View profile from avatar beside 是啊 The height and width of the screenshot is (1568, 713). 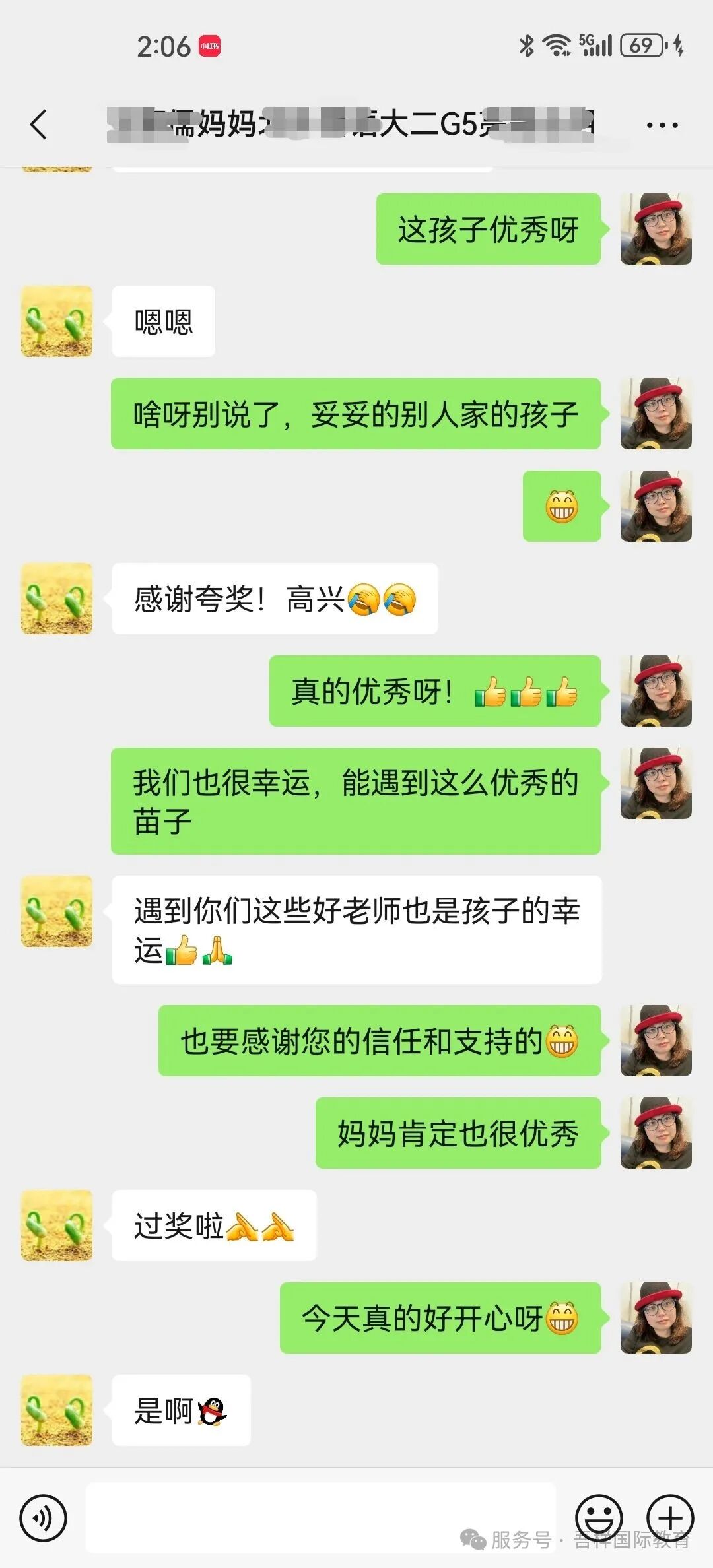pyautogui.click(x=57, y=1410)
